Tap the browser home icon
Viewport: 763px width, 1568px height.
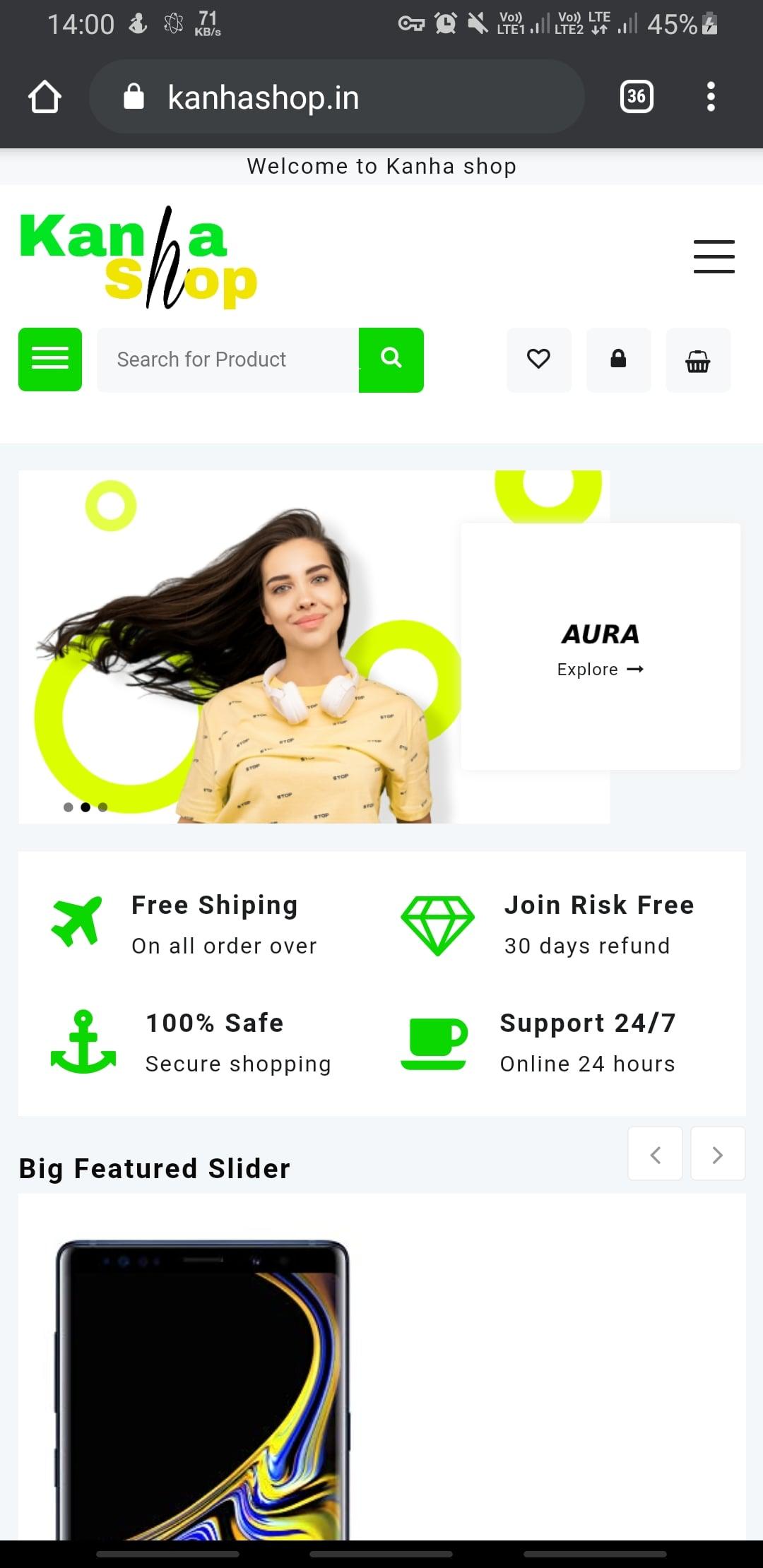45,97
